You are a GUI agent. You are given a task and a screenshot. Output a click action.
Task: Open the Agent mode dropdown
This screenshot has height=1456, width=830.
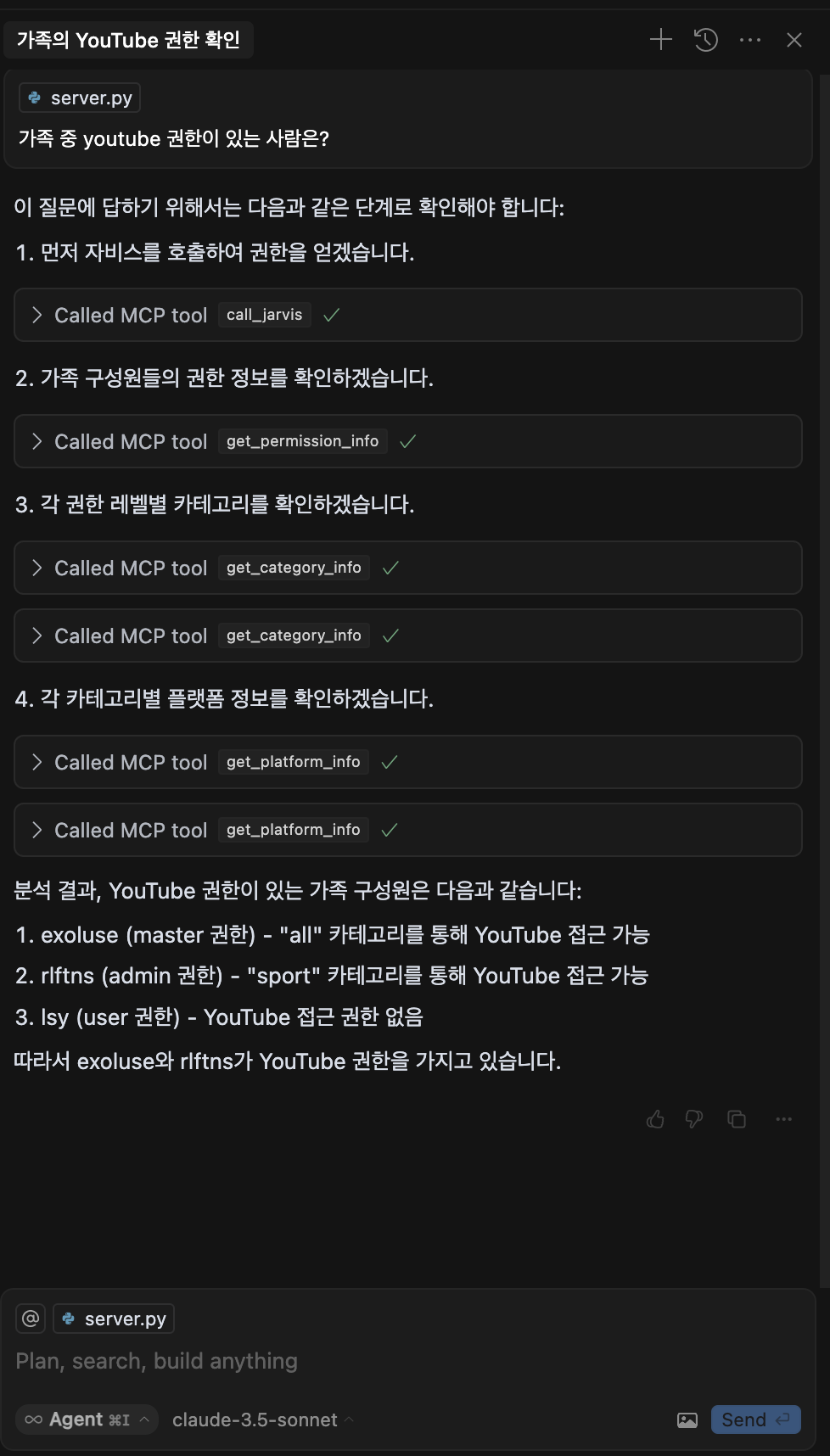click(87, 1420)
